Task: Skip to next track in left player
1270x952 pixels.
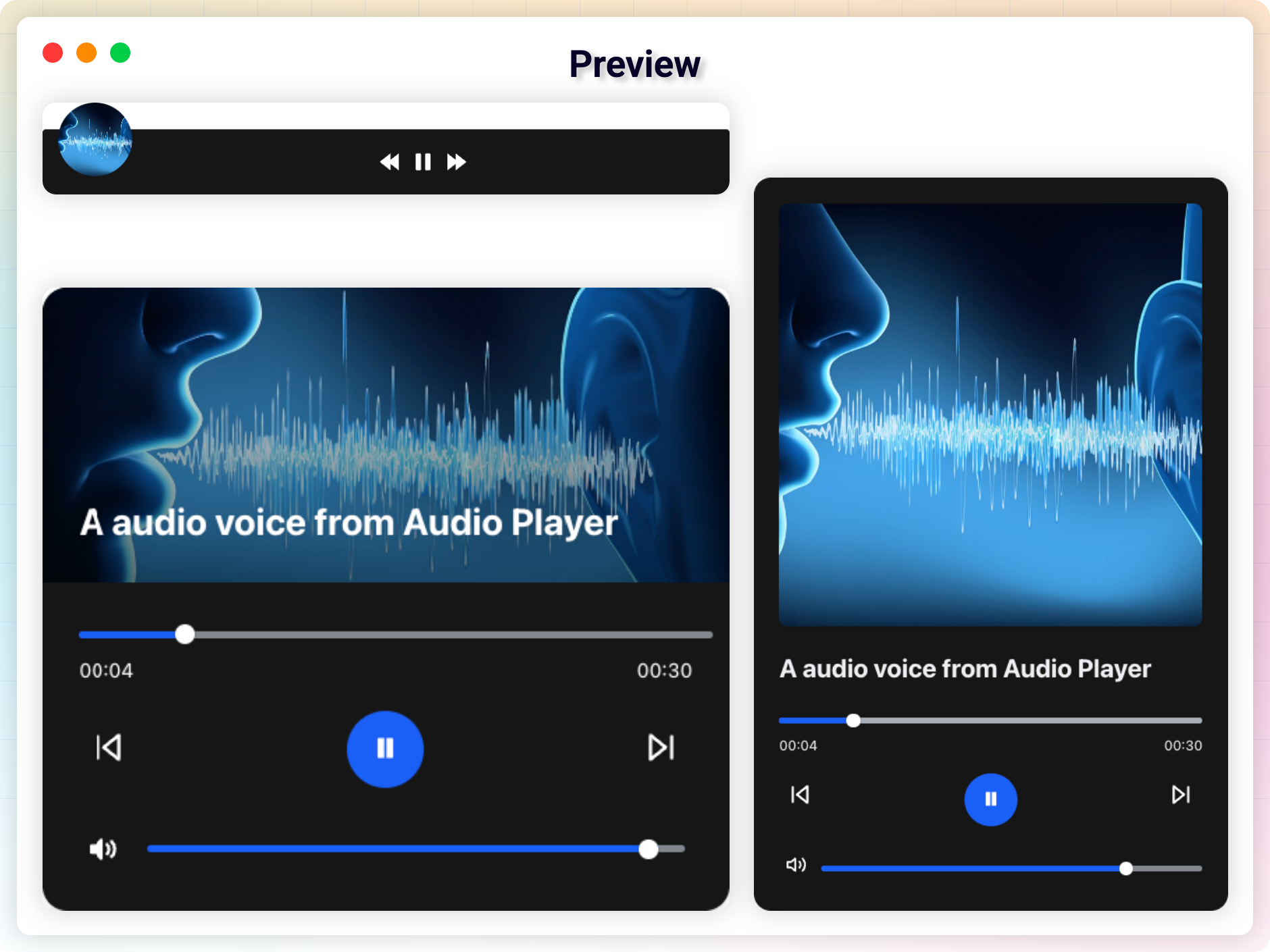Action: point(661,747)
